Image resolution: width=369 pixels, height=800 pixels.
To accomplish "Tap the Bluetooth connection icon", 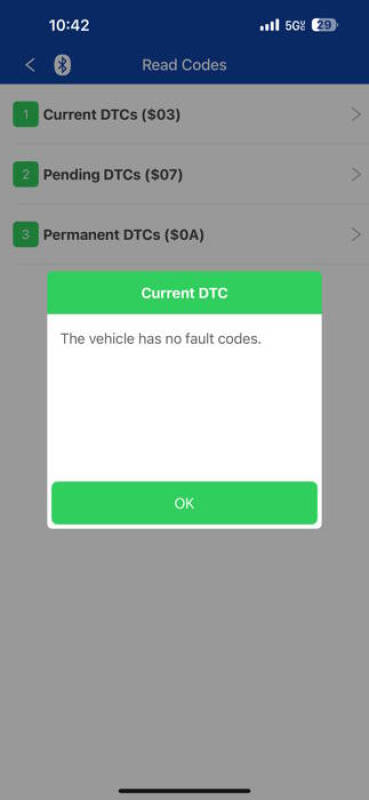I will [62, 65].
